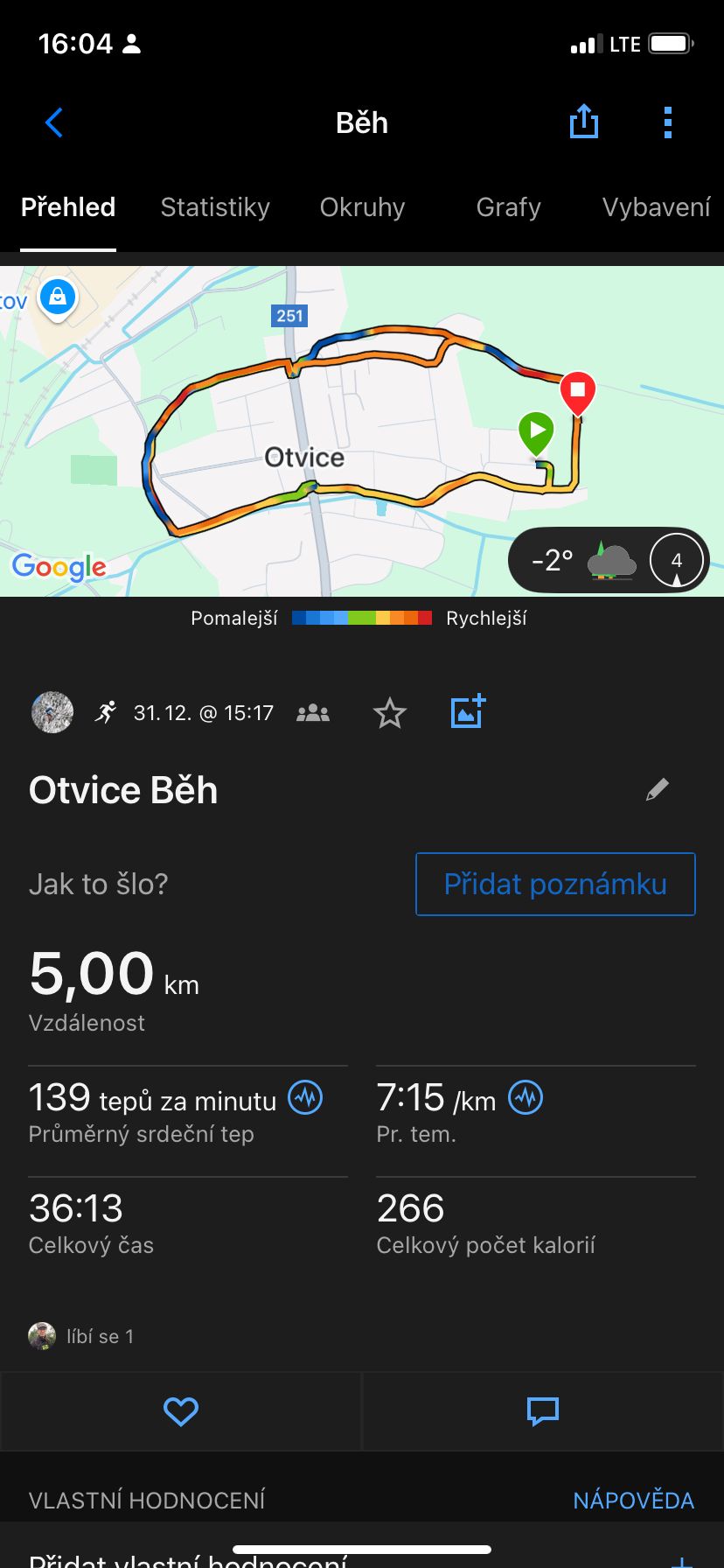Share this run activity
The height and width of the screenshot is (1568, 724).
(x=584, y=122)
